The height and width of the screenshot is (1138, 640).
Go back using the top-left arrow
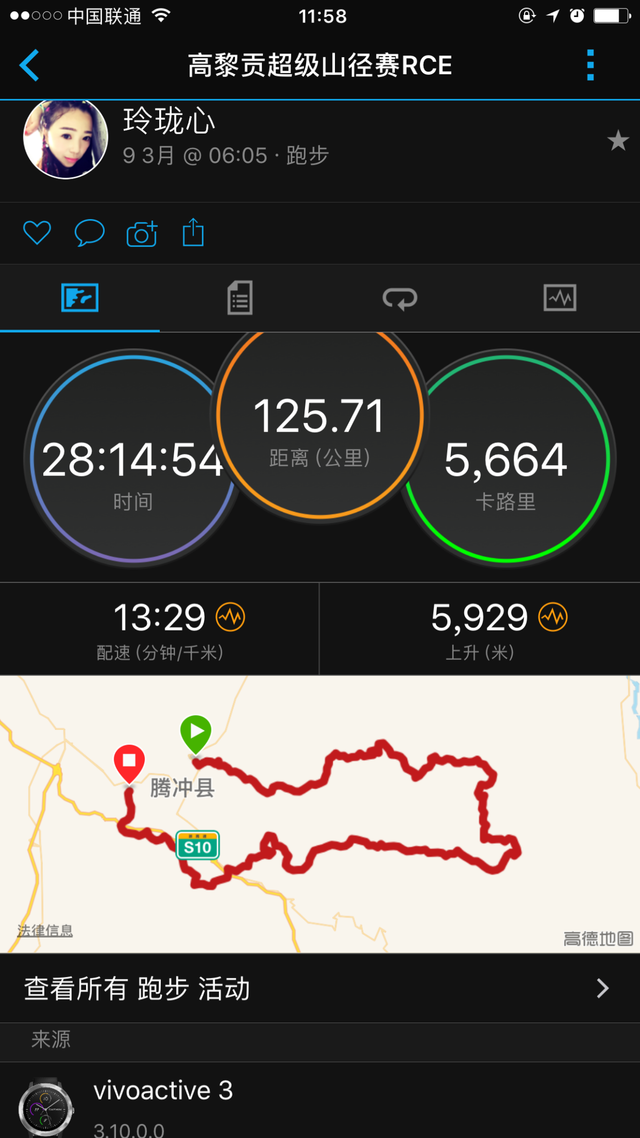[x=30, y=66]
